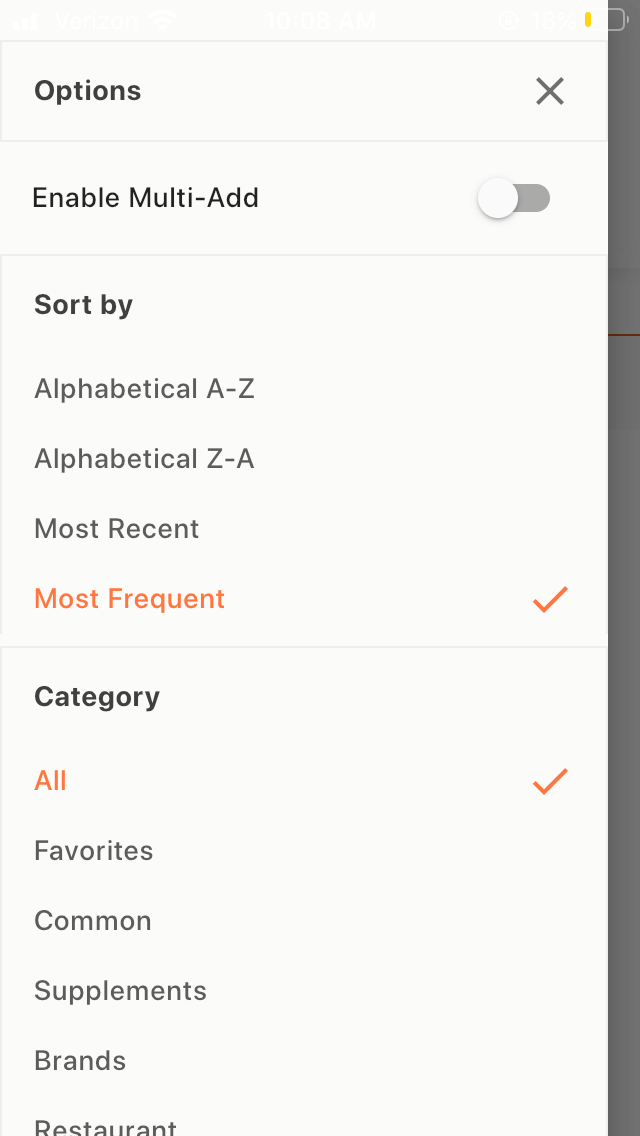
Task: Close the Options panel
Action: [549, 91]
